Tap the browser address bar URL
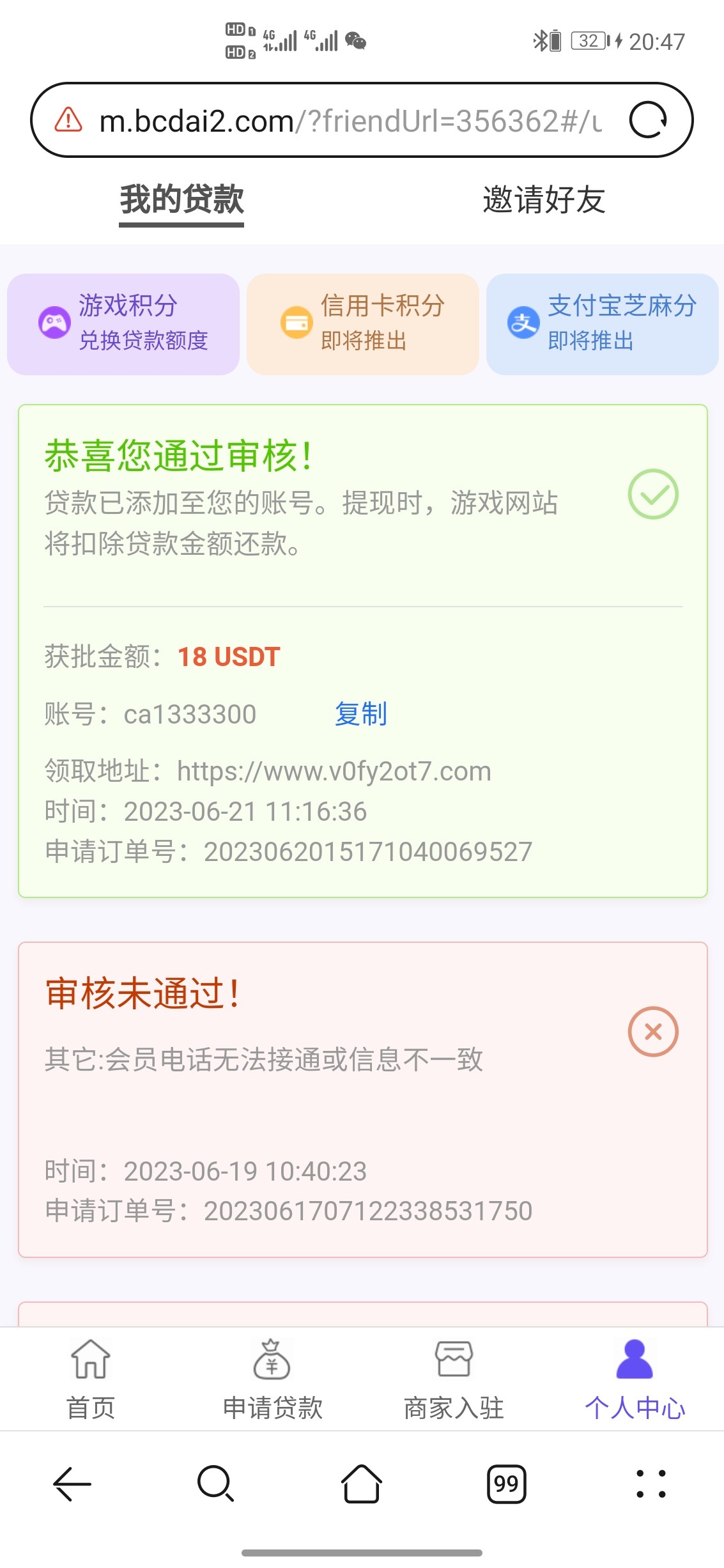Screen dimensions: 724x1568 pos(350,120)
